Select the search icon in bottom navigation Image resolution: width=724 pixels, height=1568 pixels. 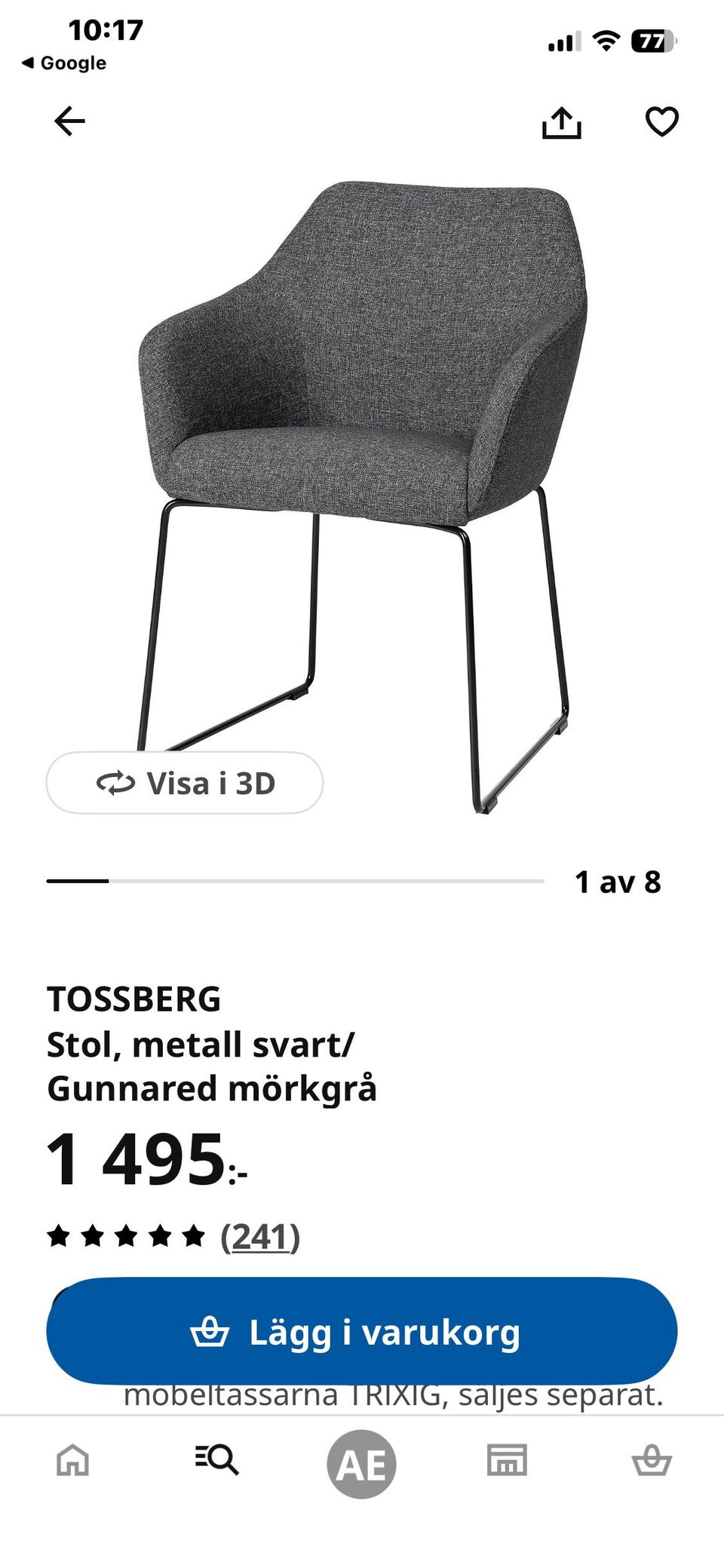pos(216,1462)
